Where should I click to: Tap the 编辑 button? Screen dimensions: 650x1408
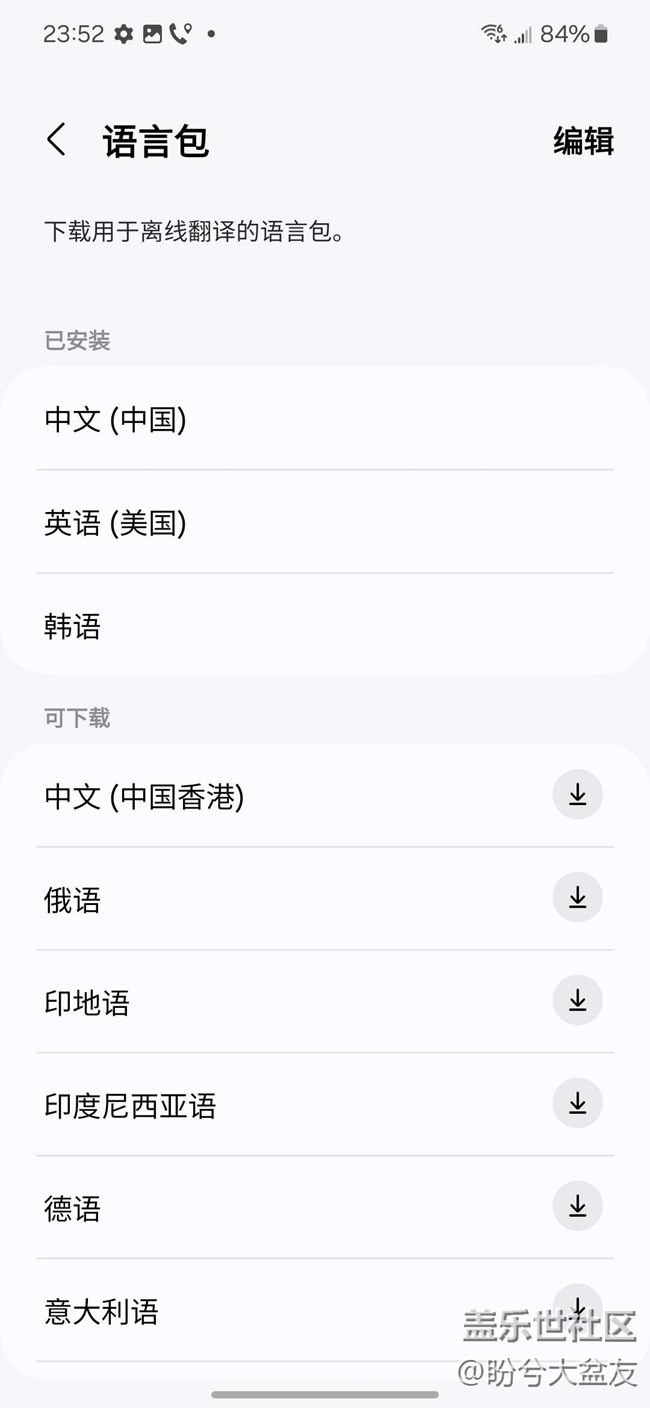583,141
